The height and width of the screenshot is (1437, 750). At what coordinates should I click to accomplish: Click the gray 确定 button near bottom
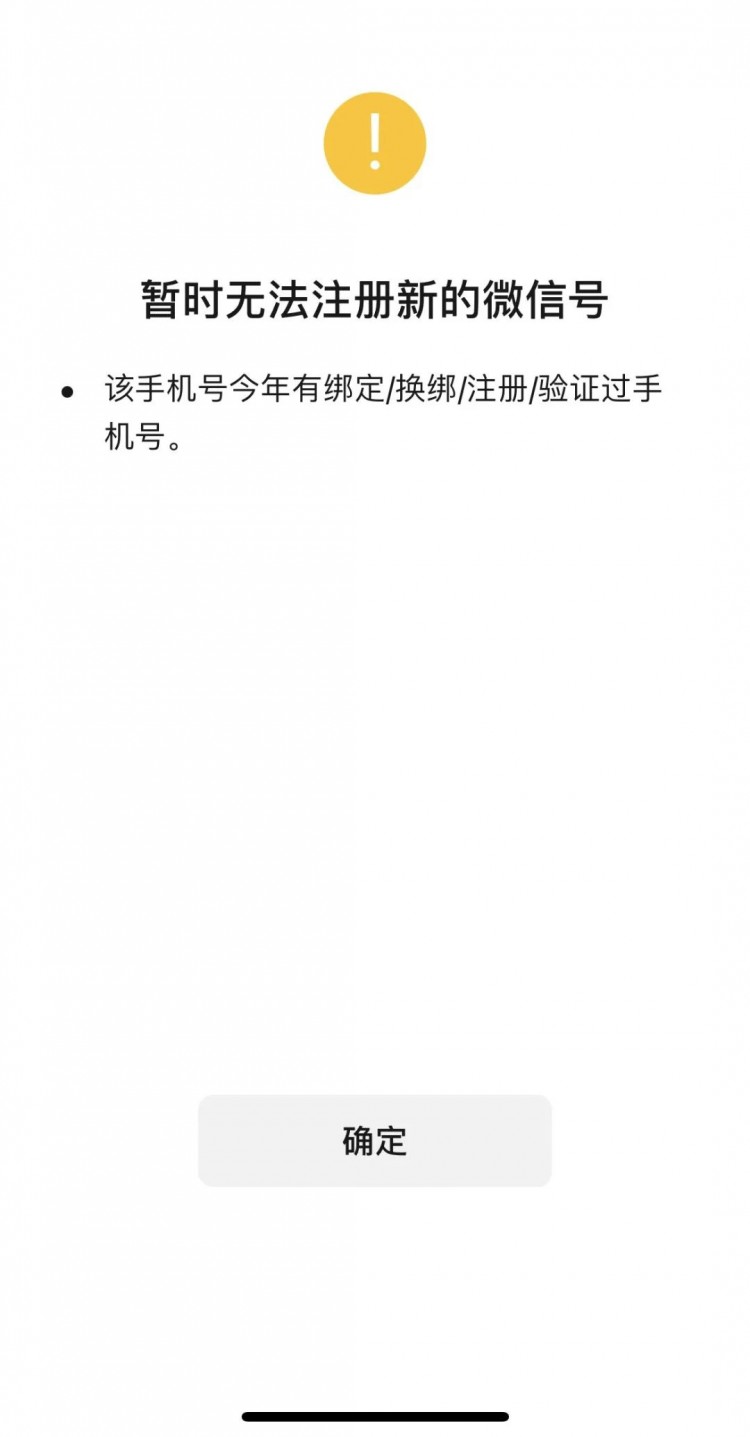coord(375,1140)
